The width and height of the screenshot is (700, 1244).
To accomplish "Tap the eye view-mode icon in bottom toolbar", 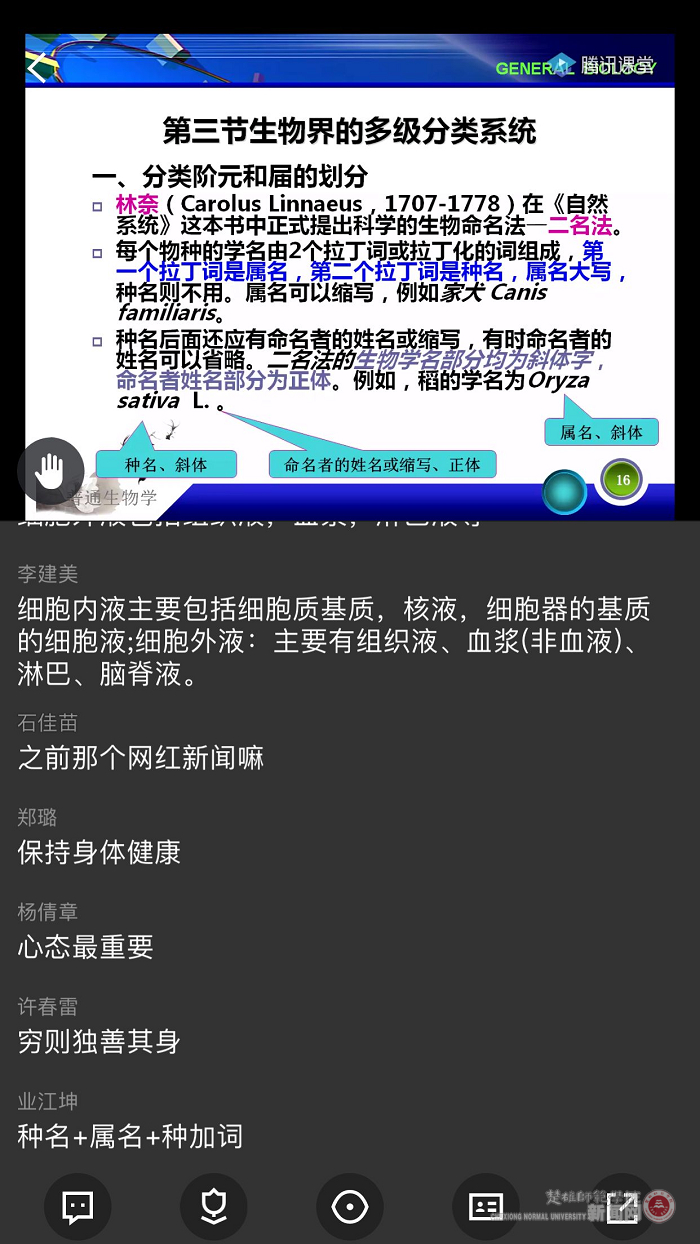I will point(349,1207).
